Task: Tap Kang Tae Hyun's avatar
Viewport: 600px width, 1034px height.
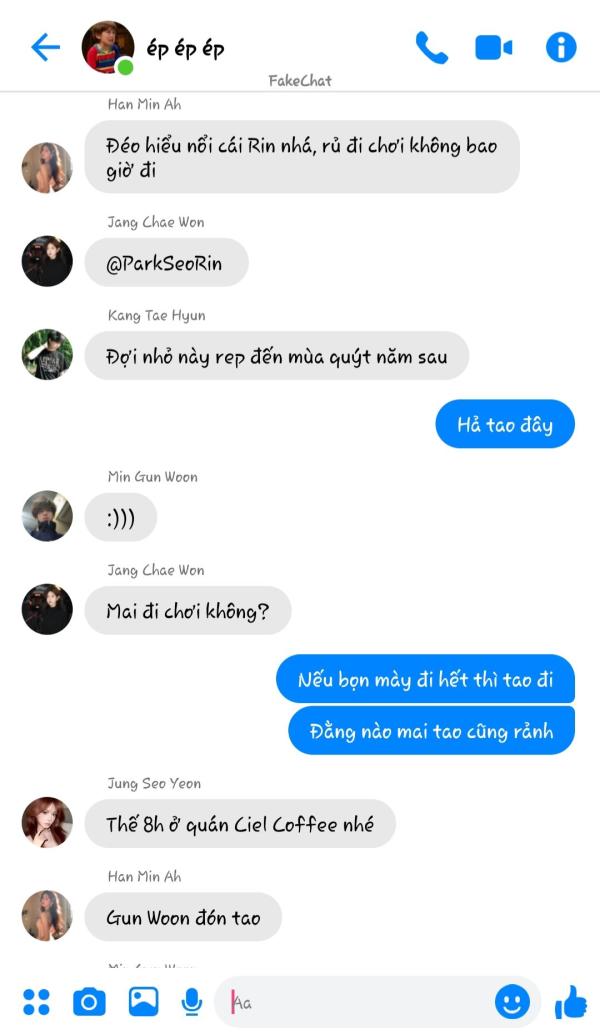Action: 47,355
